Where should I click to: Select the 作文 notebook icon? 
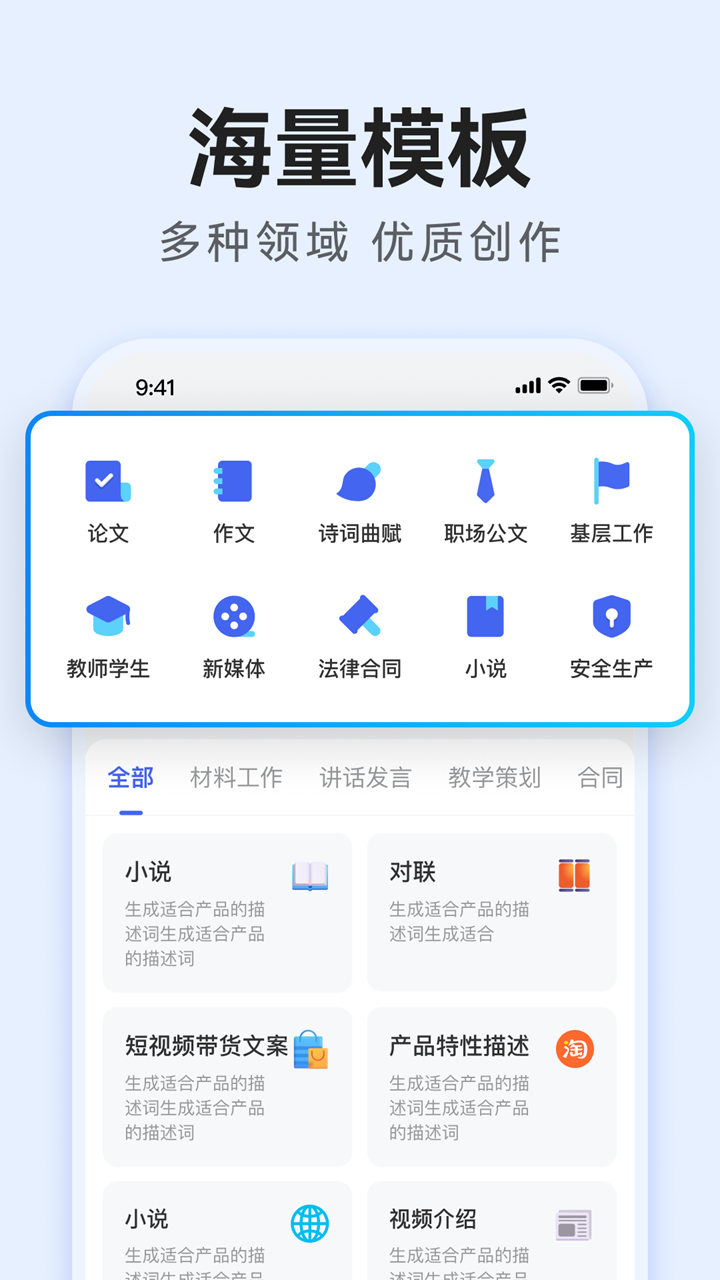click(x=232, y=481)
